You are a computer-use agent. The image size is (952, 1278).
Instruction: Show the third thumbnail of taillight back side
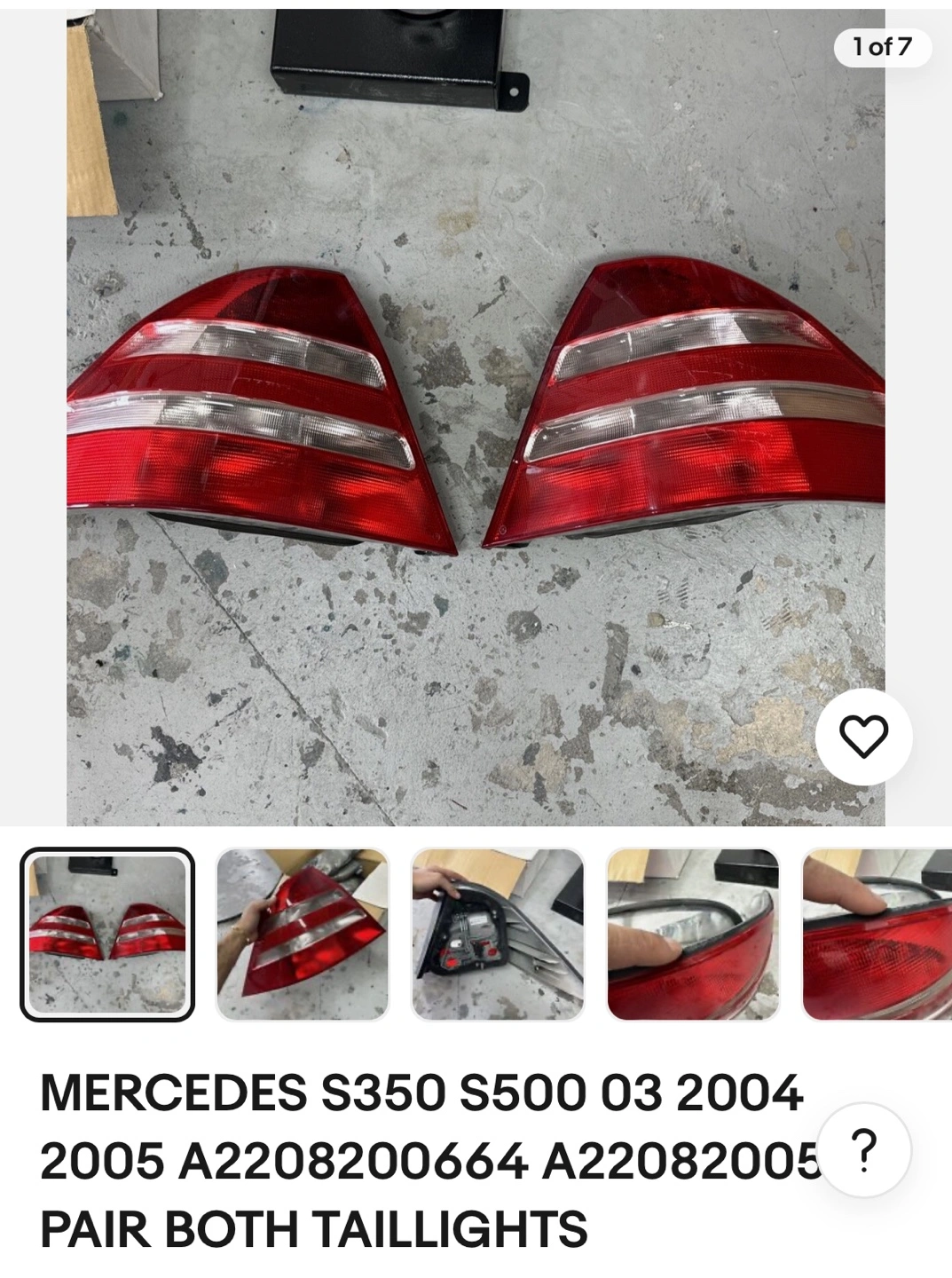[498, 935]
